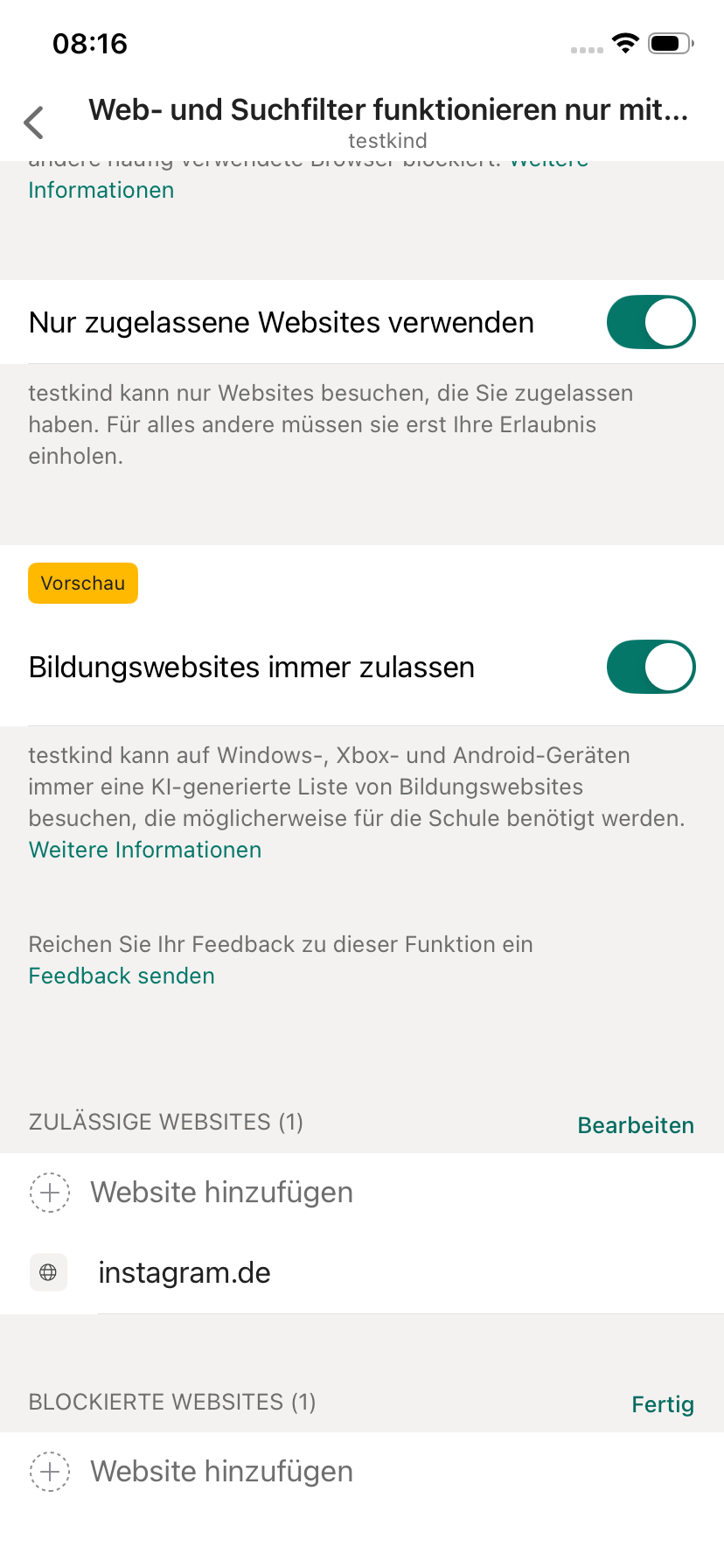Go back with the top-left arrow
The height and width of the screenshot is (1568, 724).
coord(34,122)
